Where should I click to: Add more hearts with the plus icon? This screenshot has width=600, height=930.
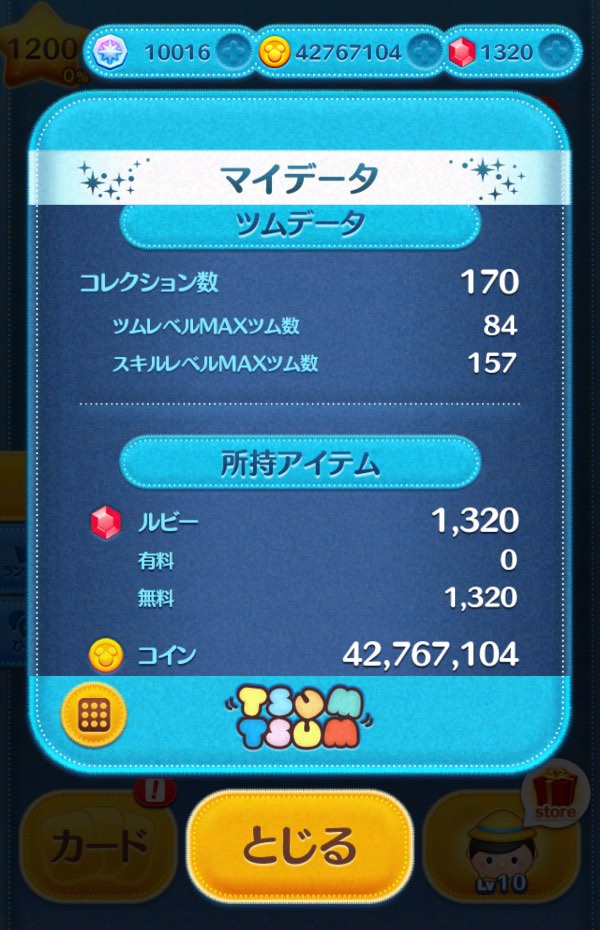pyautogui.click(x=230, y=52)
